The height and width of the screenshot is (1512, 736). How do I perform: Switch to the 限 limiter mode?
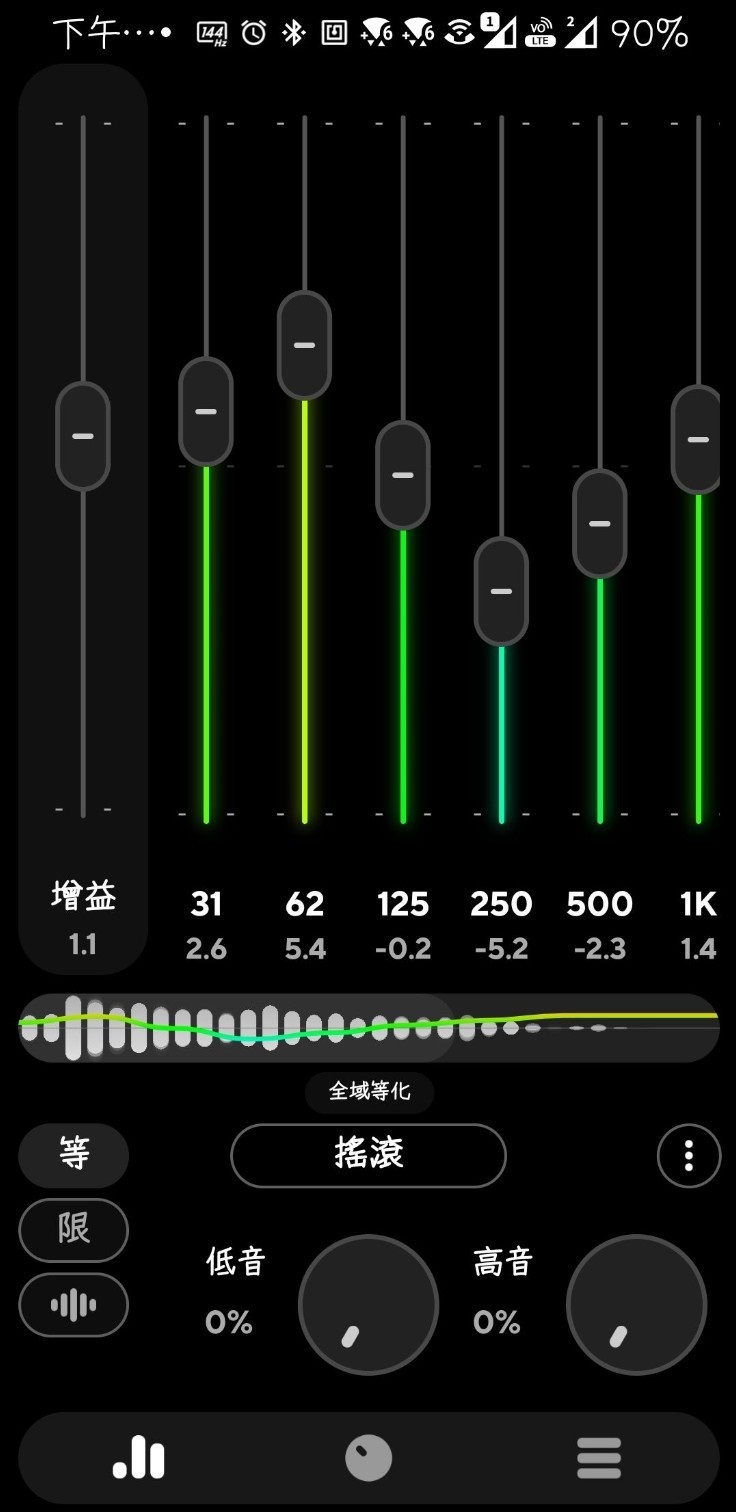[74, 1230]
